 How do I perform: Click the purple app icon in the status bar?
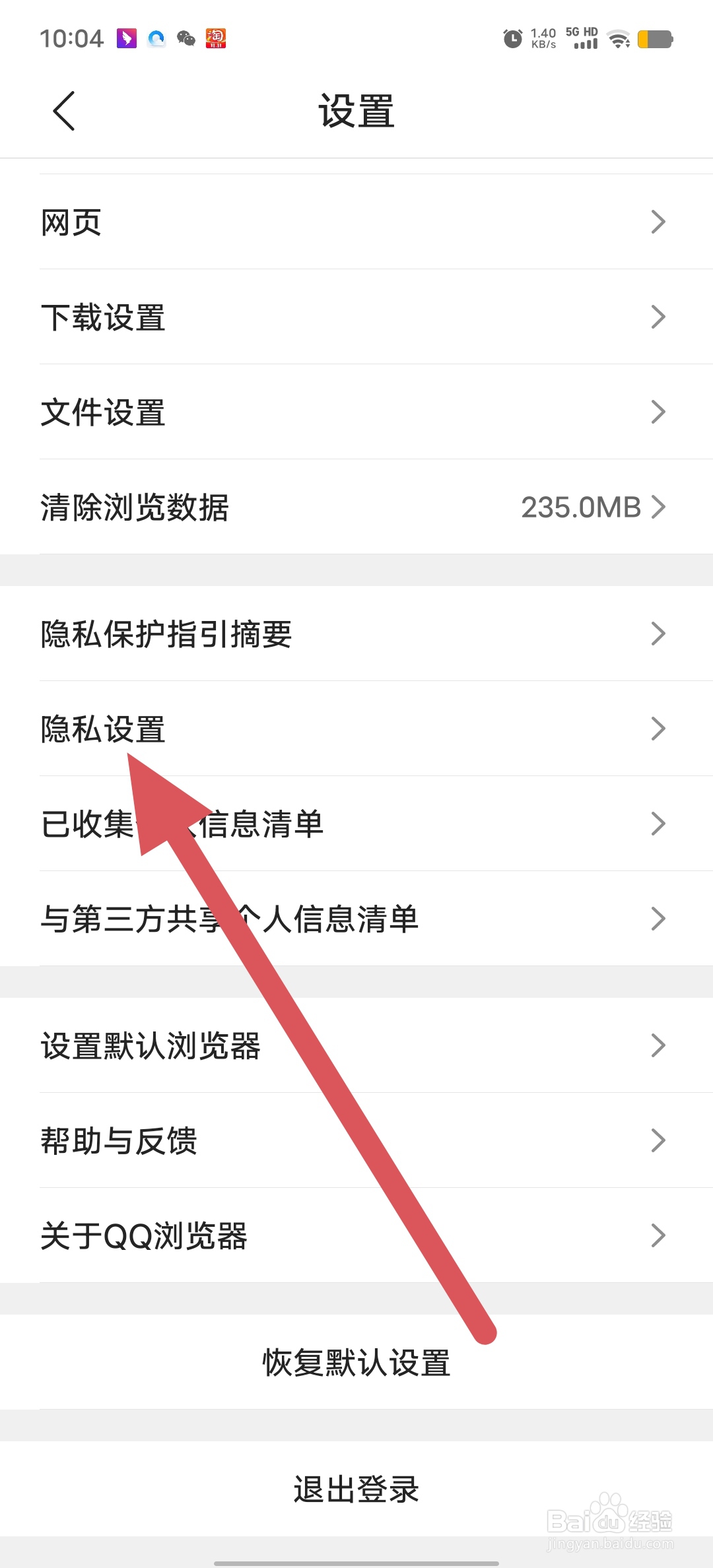click(127, 39)
